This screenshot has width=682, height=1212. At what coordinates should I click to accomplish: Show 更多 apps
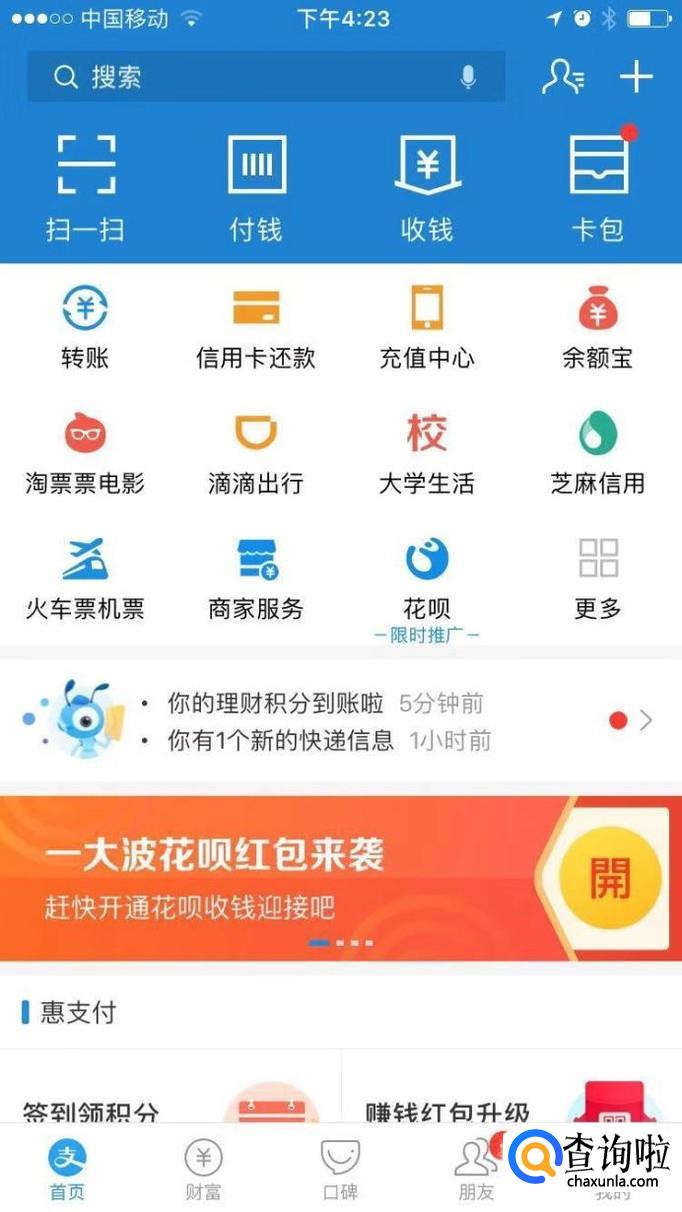click(x=598, y=578)
